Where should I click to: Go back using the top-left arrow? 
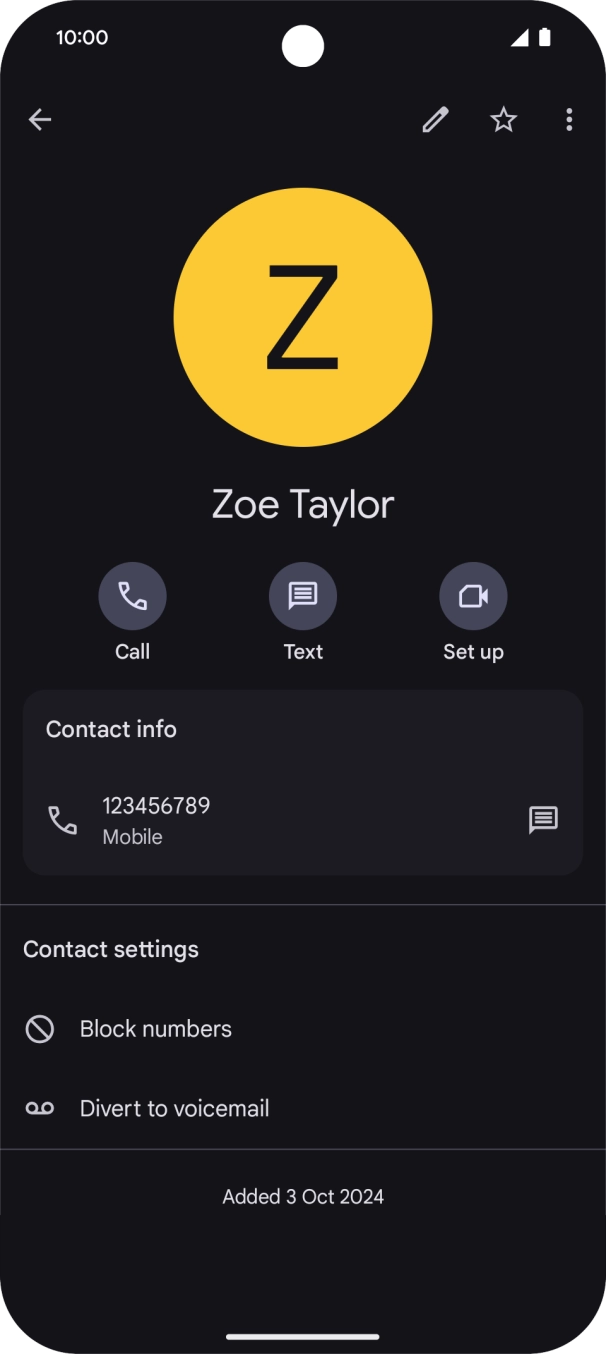click(x=40, y=120)
